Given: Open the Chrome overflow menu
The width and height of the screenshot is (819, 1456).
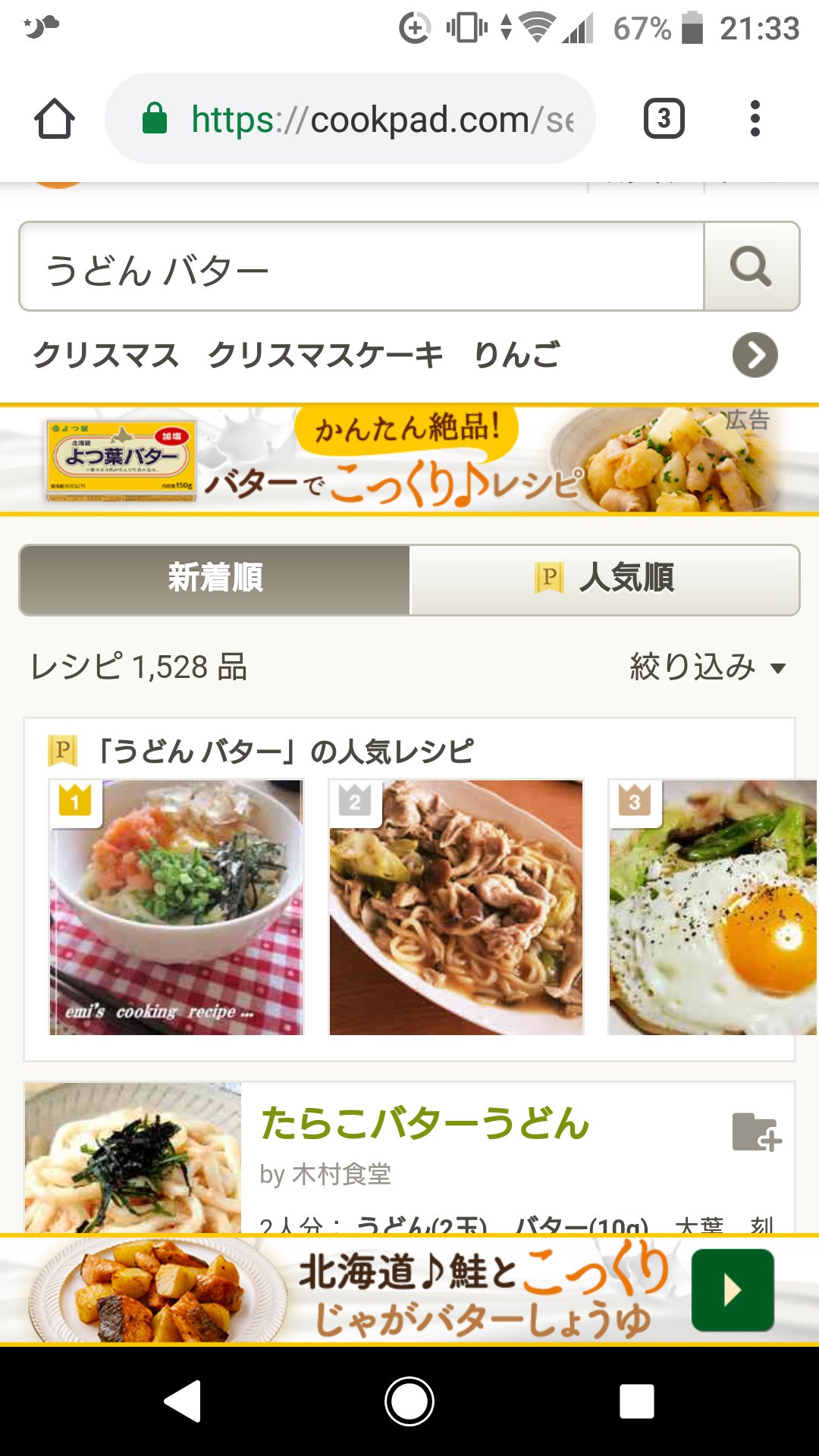Looking at the screenshot, I should tap(755, 119).
